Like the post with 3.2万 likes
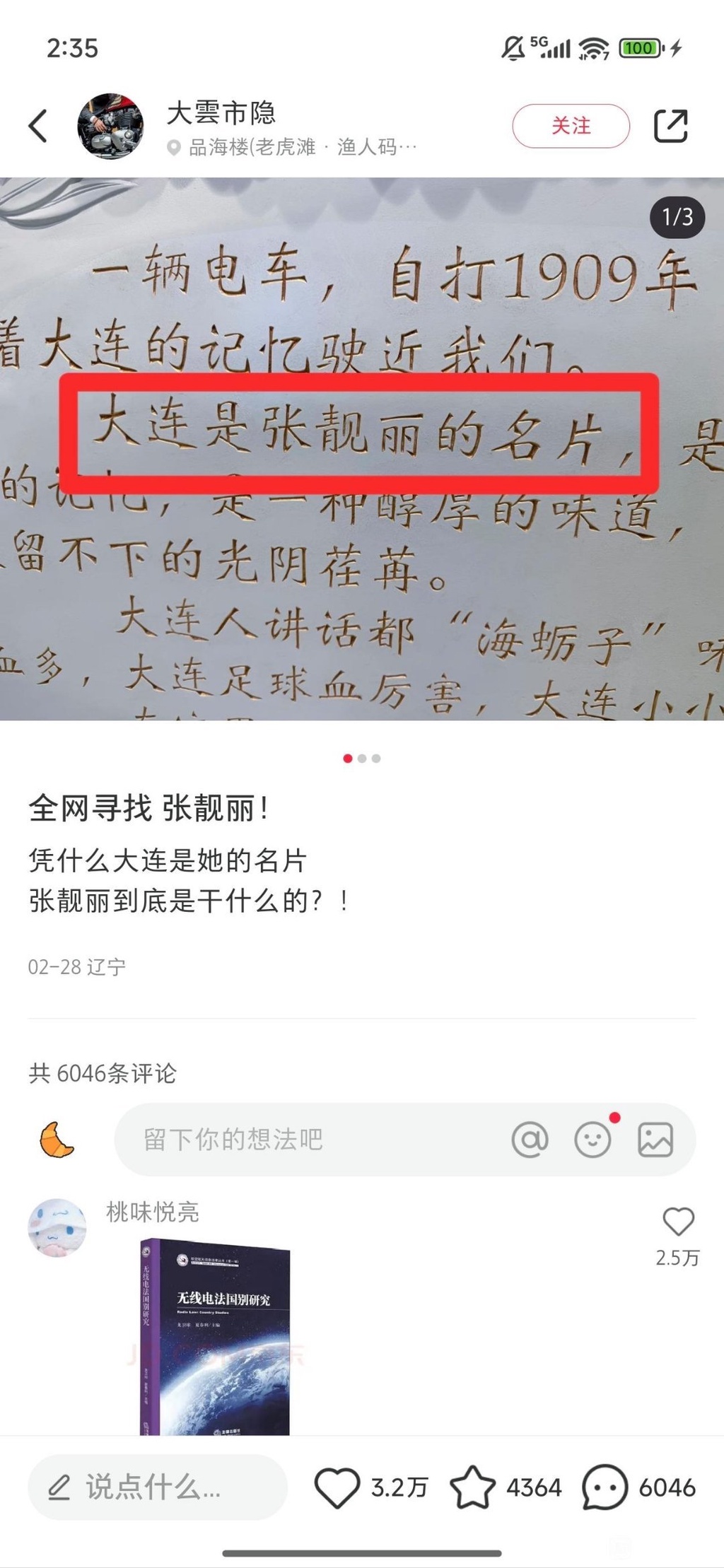Screen dimensions: 724x1568 pyautogui.click(x=337, y=1487)
